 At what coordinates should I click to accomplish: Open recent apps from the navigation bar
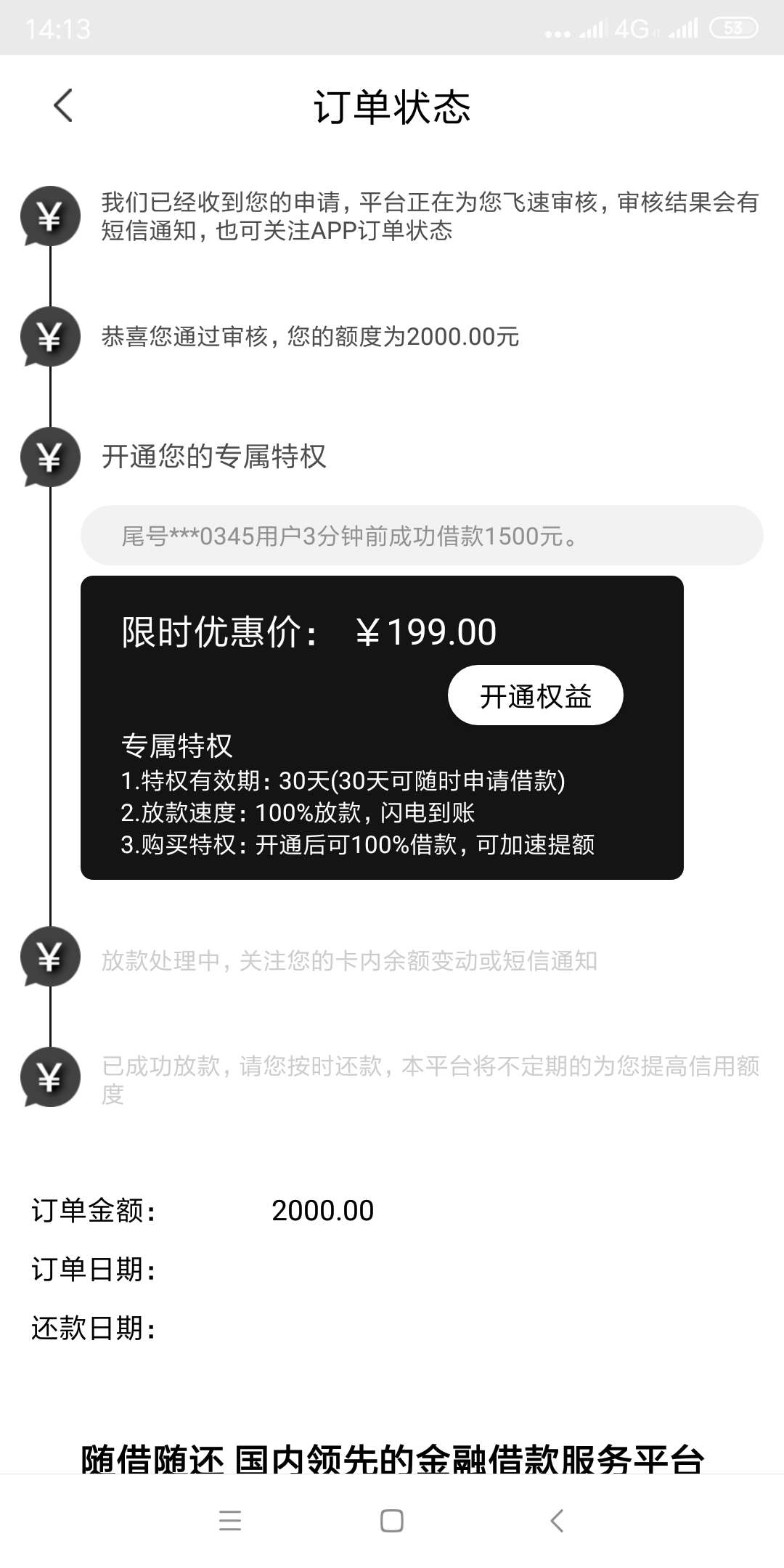pos(230,1521)
